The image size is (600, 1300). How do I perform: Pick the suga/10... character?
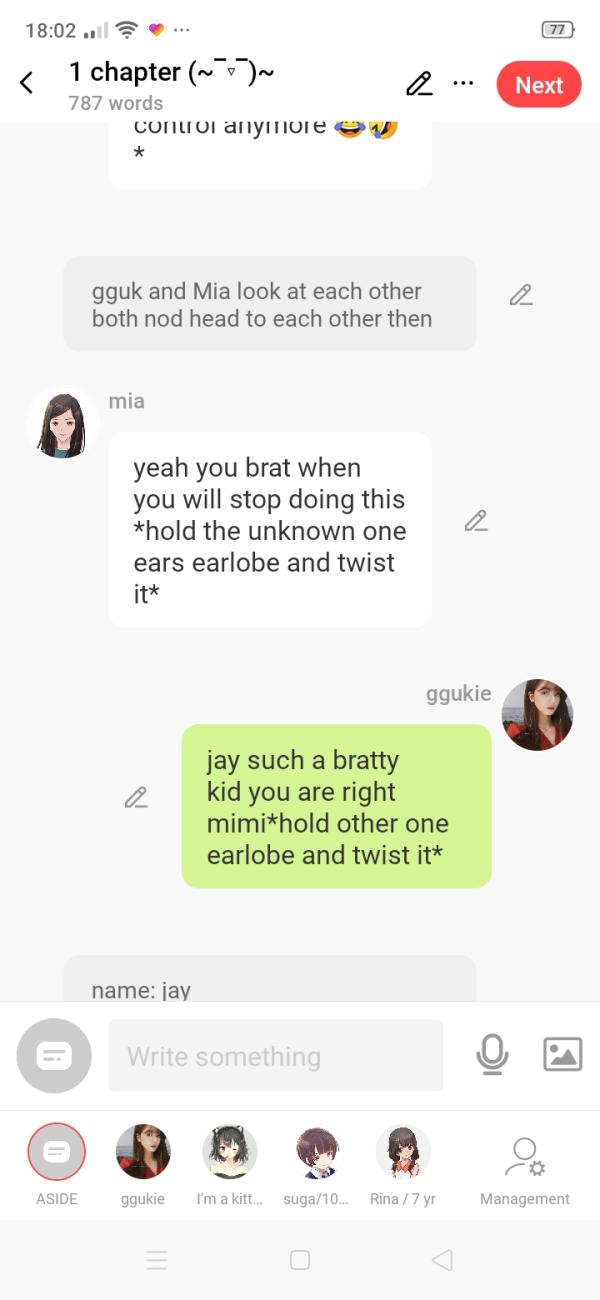[316, 1152]
